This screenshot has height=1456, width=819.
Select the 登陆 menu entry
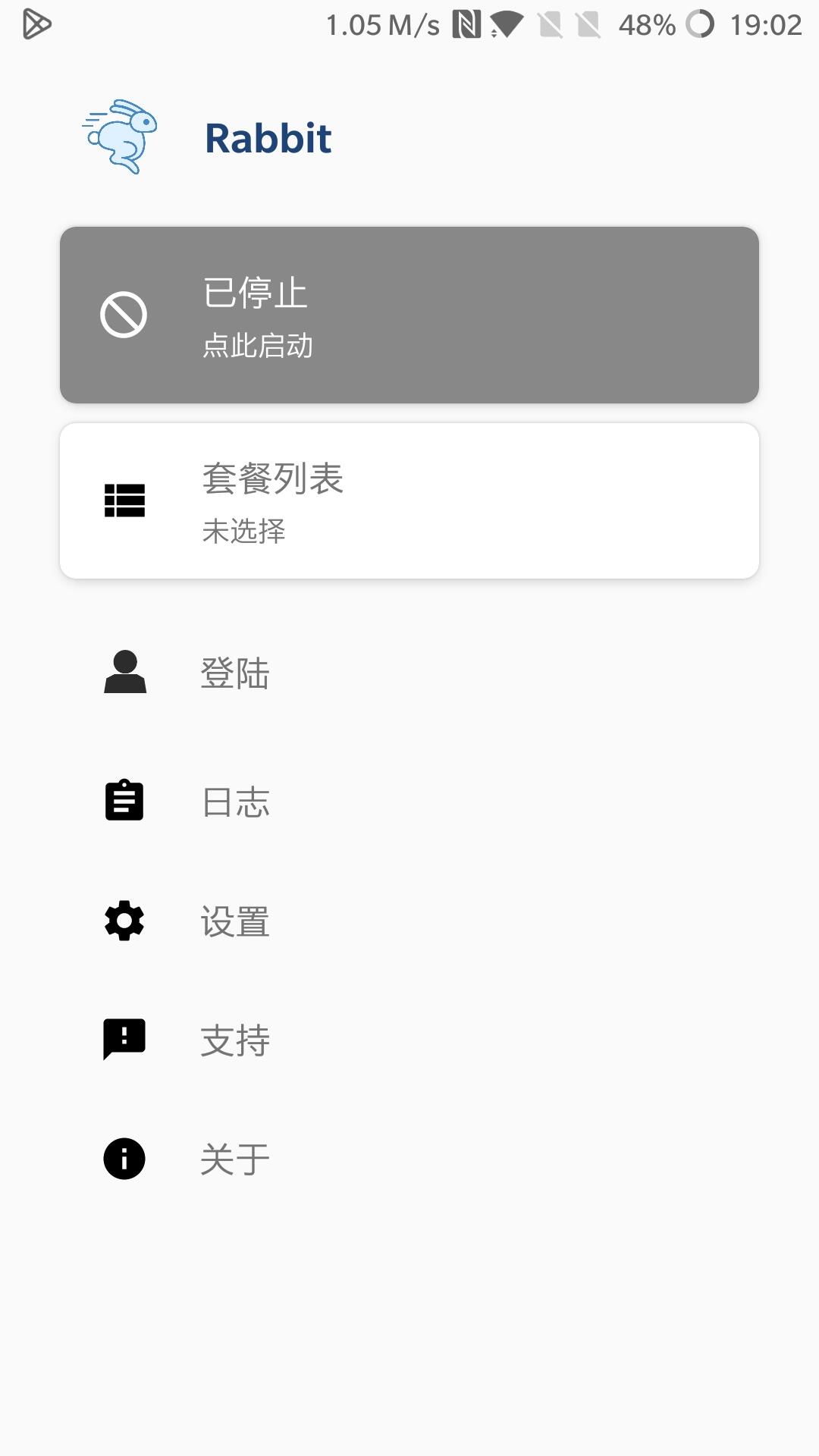tap(236, 673)
